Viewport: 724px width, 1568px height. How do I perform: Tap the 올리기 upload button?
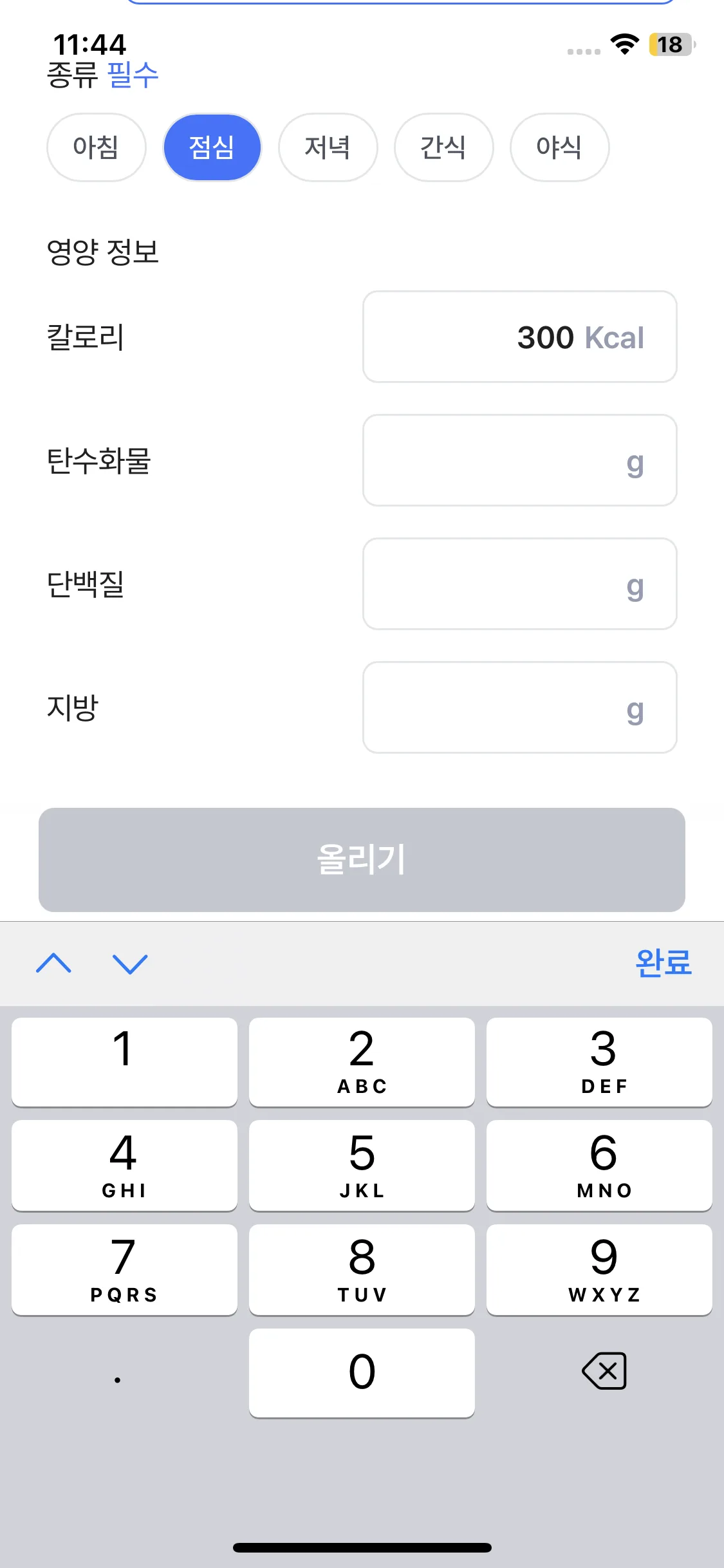[362, 859]
